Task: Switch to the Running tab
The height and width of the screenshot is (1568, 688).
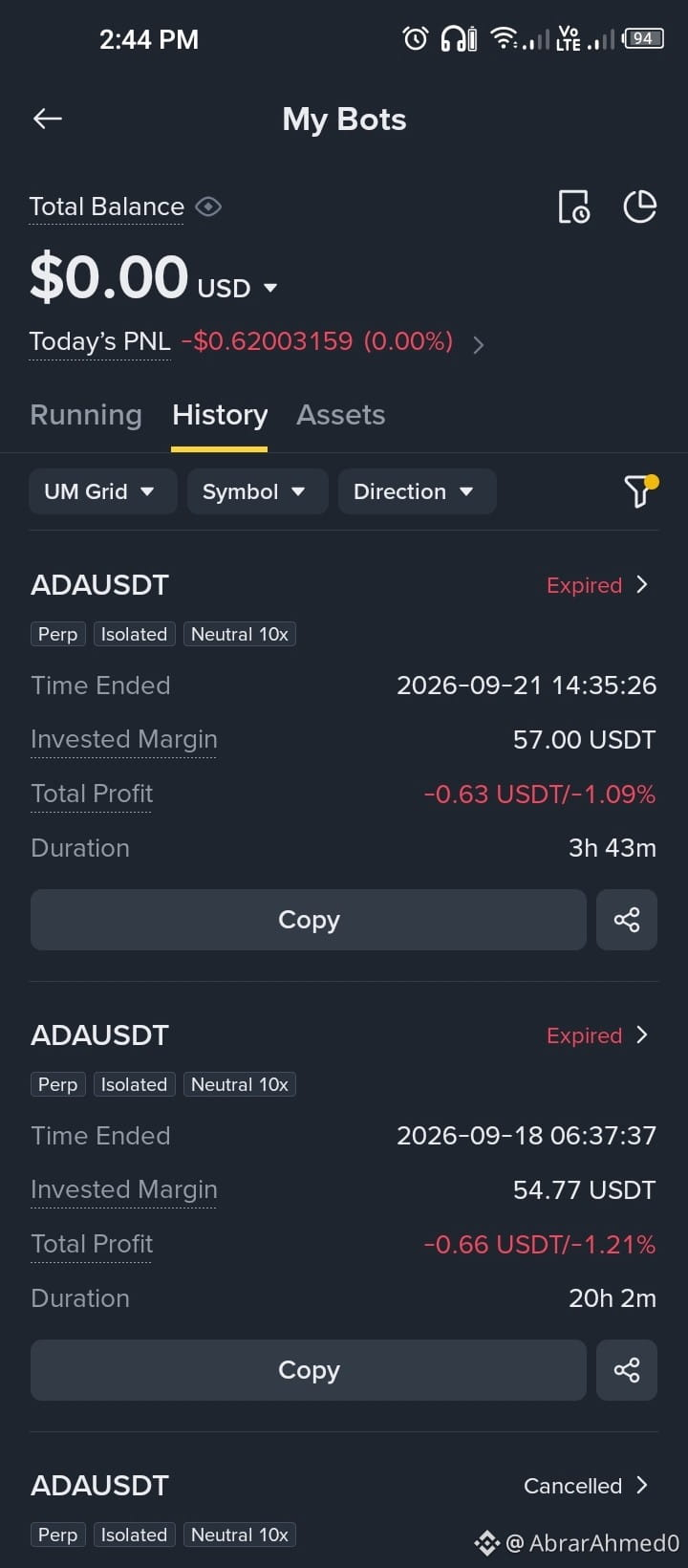Action: click(x=86, y=415)
